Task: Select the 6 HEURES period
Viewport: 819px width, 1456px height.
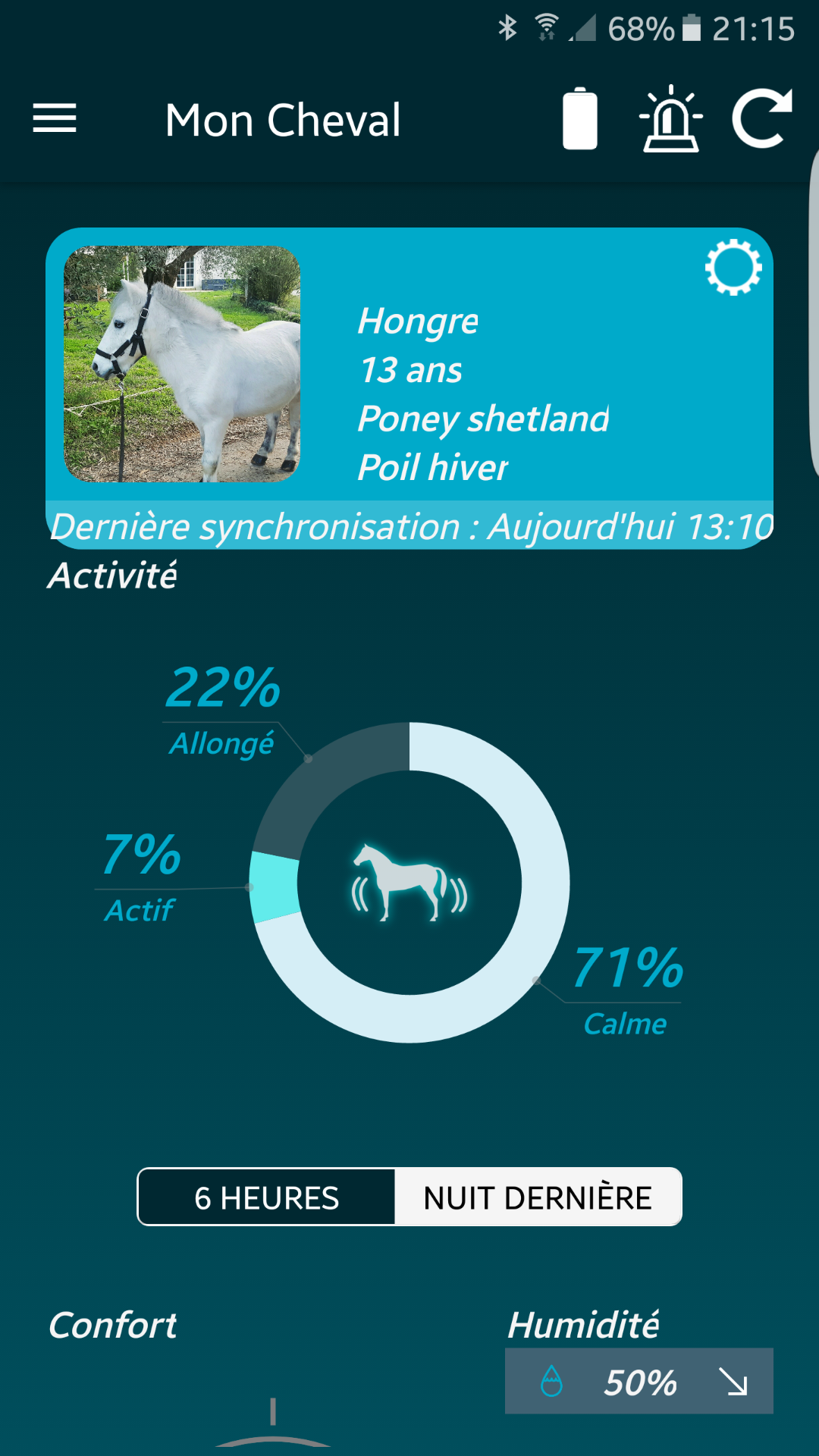Action: click(267, 1197)
